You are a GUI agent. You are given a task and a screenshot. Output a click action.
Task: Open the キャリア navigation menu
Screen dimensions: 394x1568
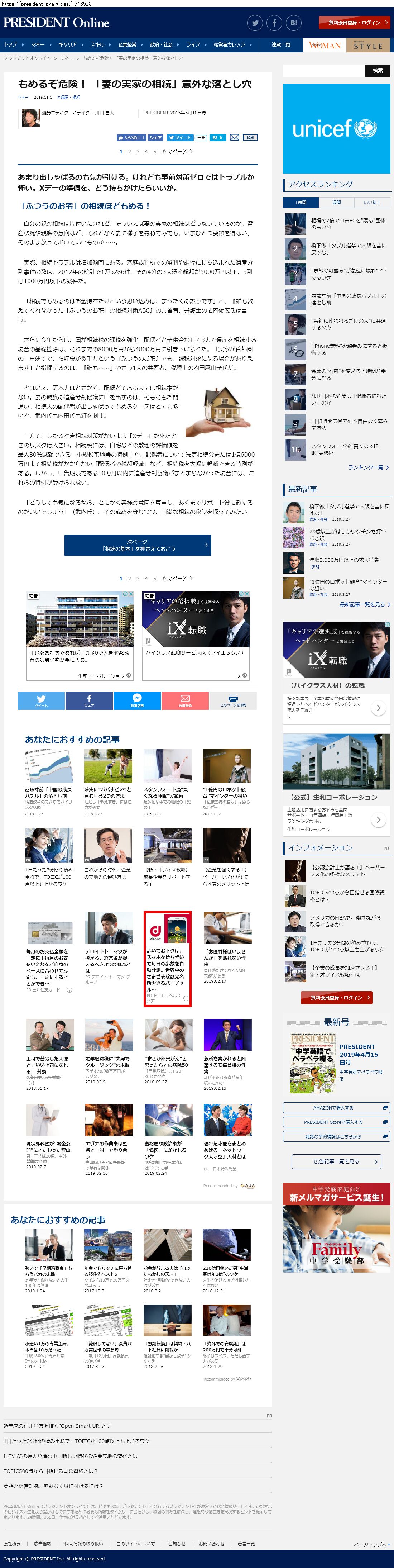(x=67, y=44)
